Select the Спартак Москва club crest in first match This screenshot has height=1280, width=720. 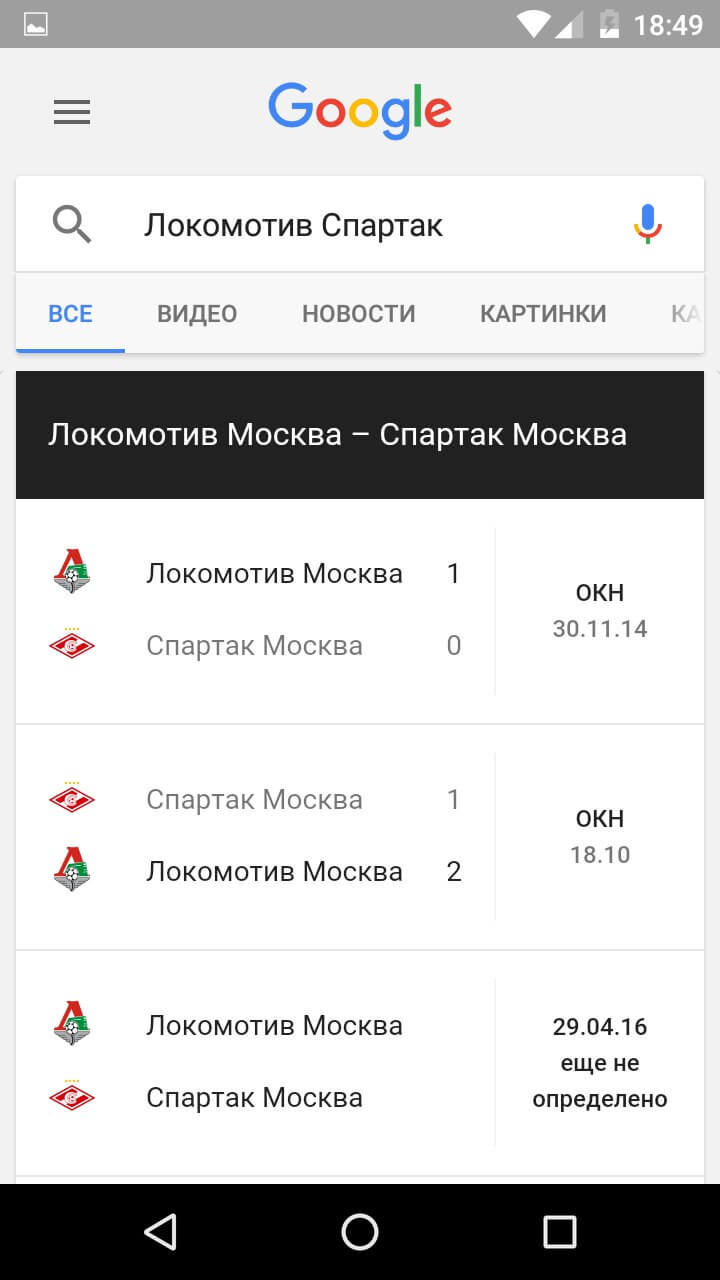[71, 644]
